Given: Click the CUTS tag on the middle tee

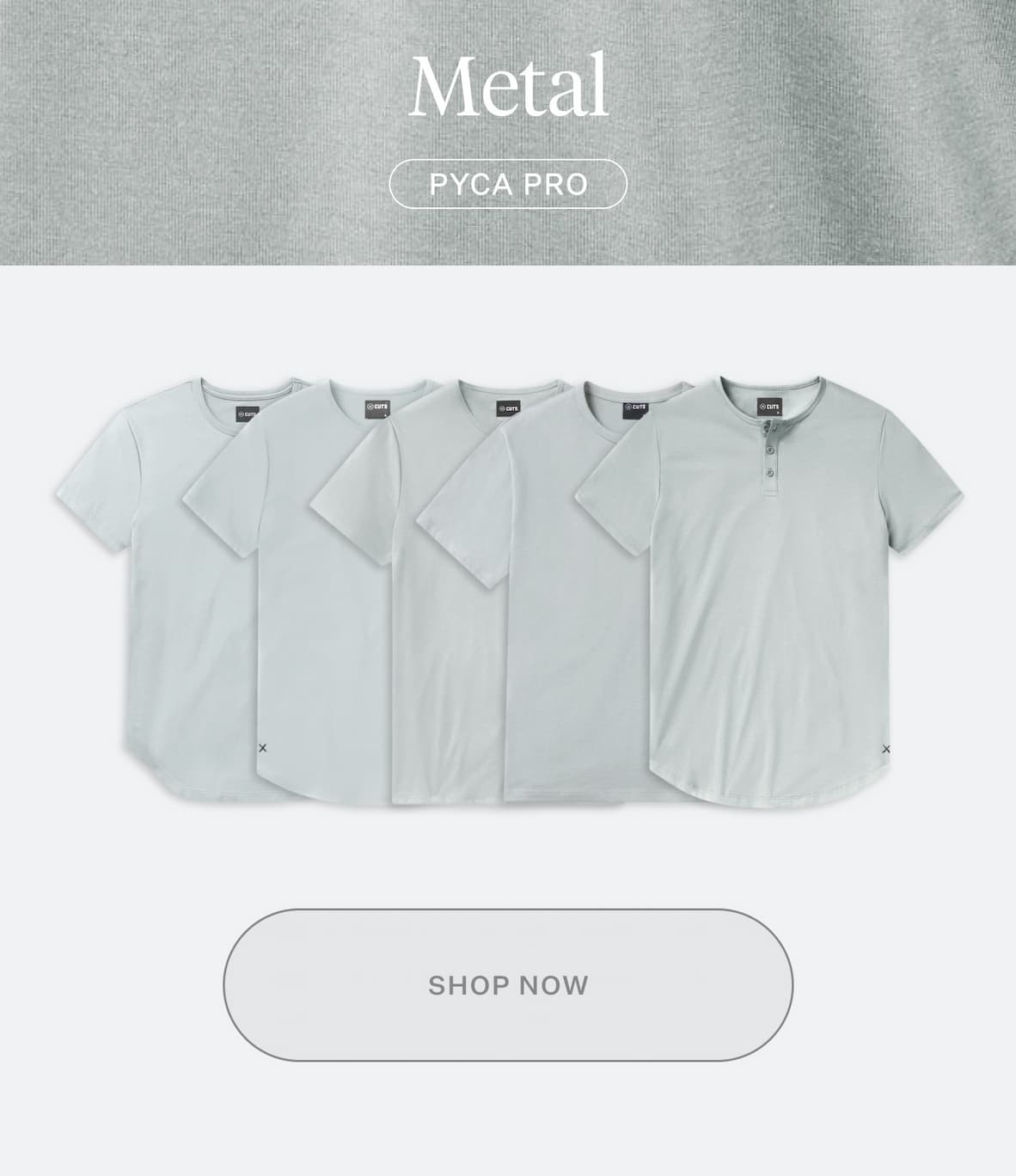Looking at the screenshot, I should pyautogui.click(x=510, y=407).
